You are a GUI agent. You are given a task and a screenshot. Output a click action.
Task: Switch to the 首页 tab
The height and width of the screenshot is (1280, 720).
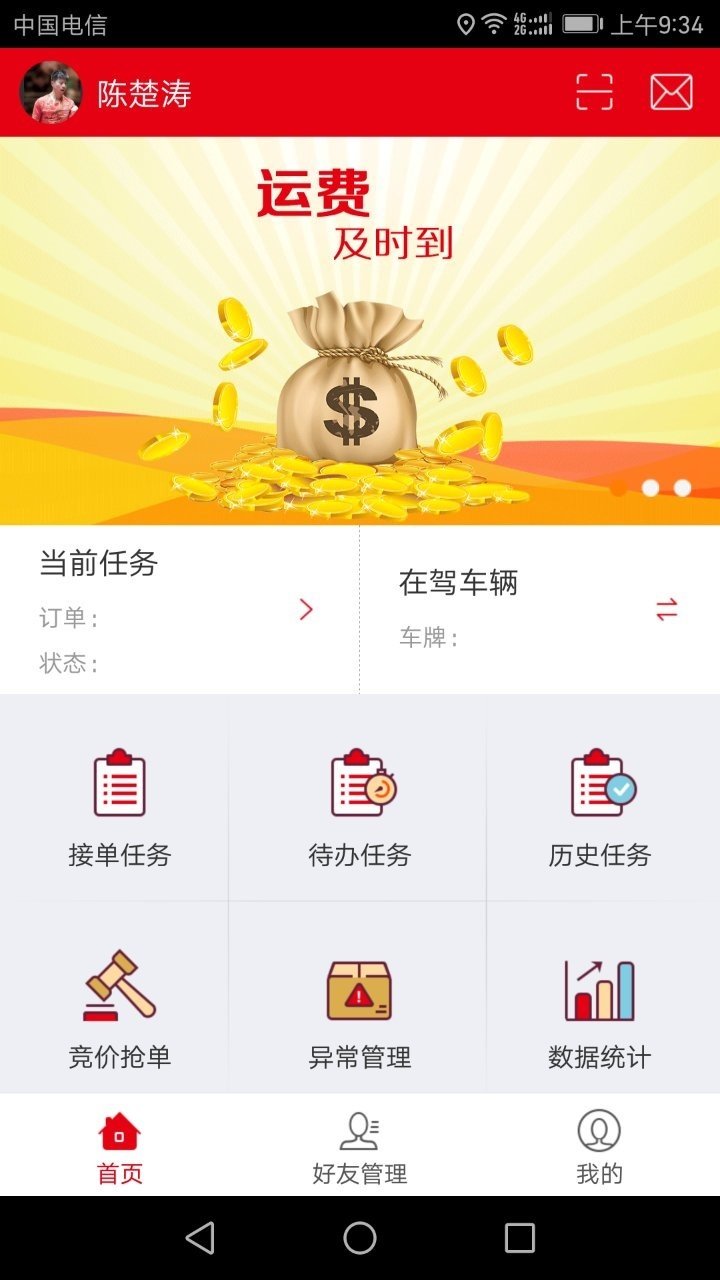click(120, 1147)
